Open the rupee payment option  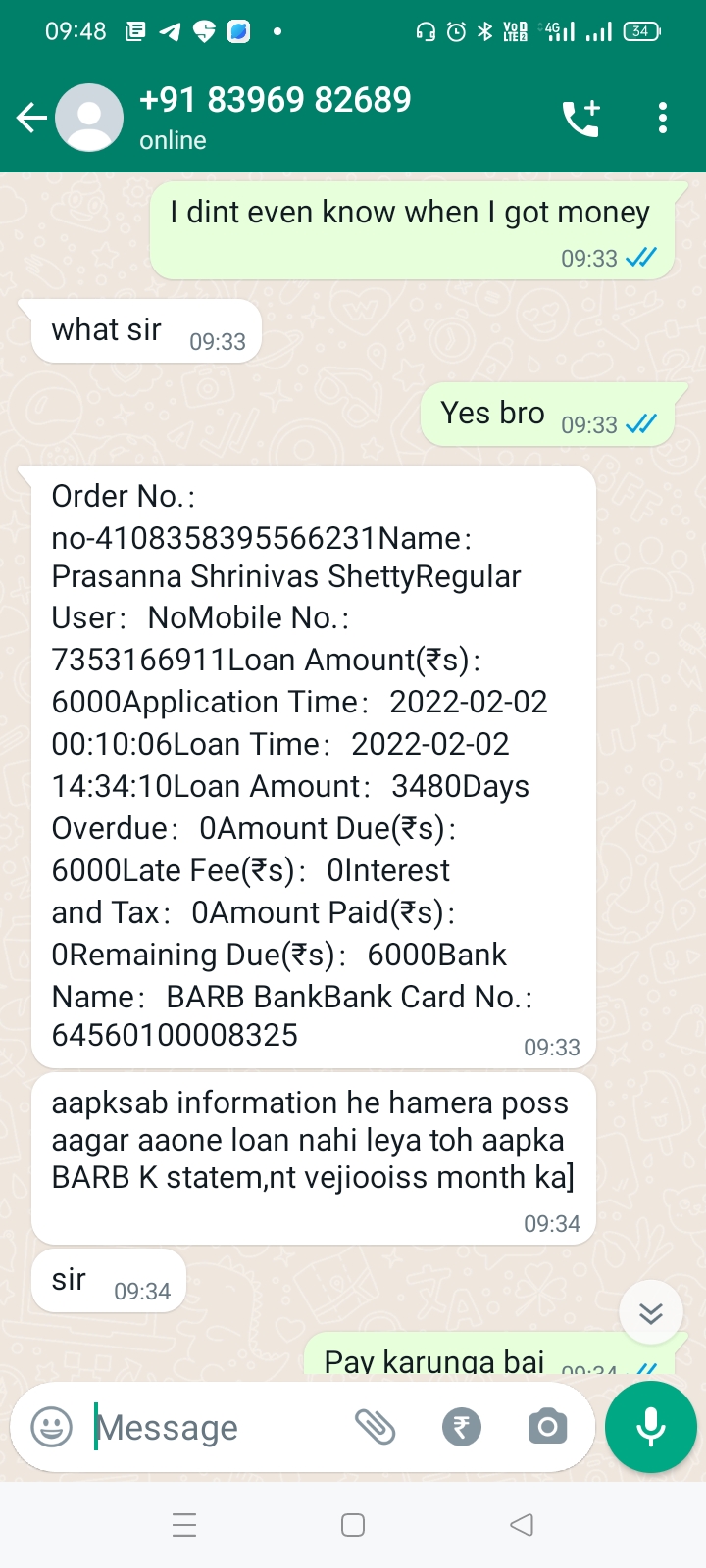(x=462, y=1427)
